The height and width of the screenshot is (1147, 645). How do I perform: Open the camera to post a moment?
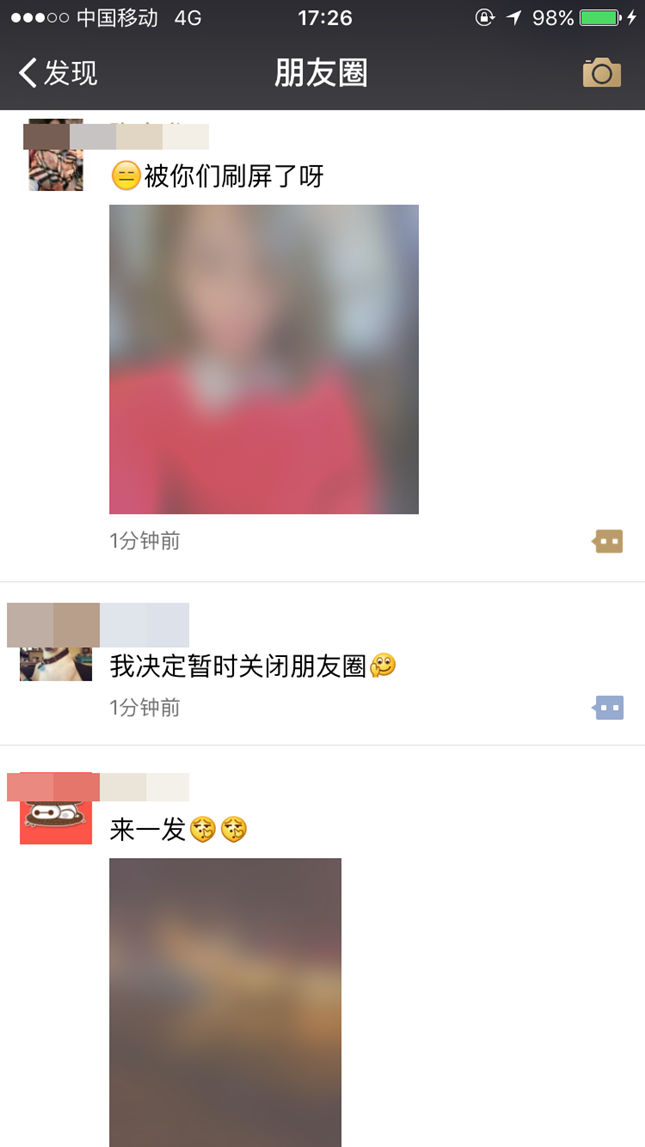pos(601,73)
